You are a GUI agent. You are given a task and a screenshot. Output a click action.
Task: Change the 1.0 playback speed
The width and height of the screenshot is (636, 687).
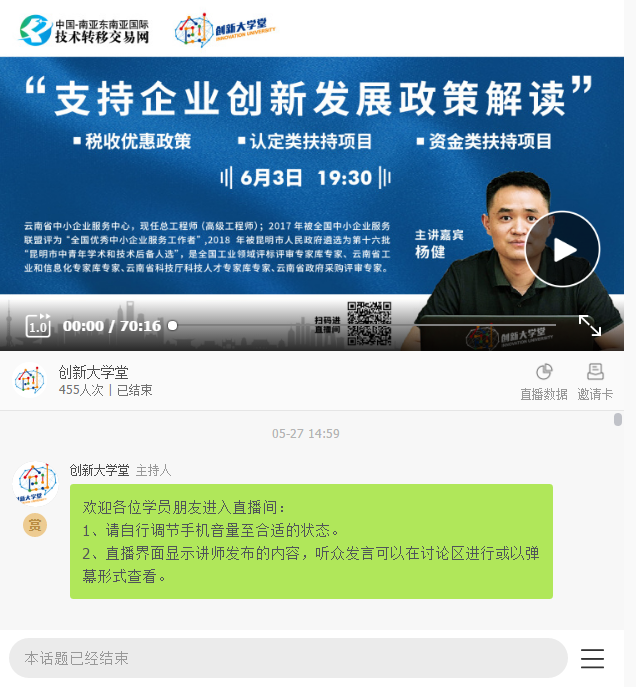pos(38,326)
